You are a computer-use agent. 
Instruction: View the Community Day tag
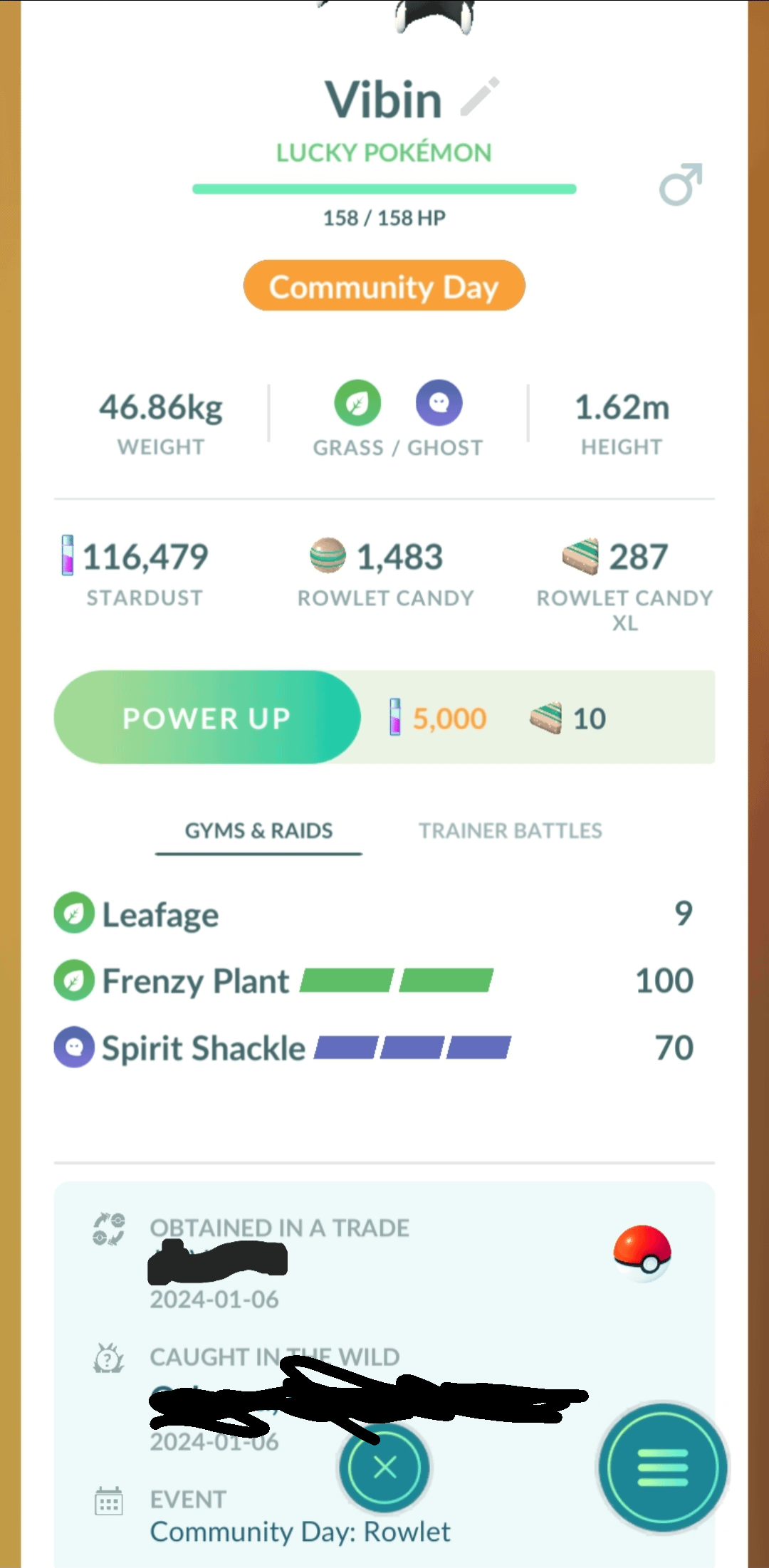point(384,286)
